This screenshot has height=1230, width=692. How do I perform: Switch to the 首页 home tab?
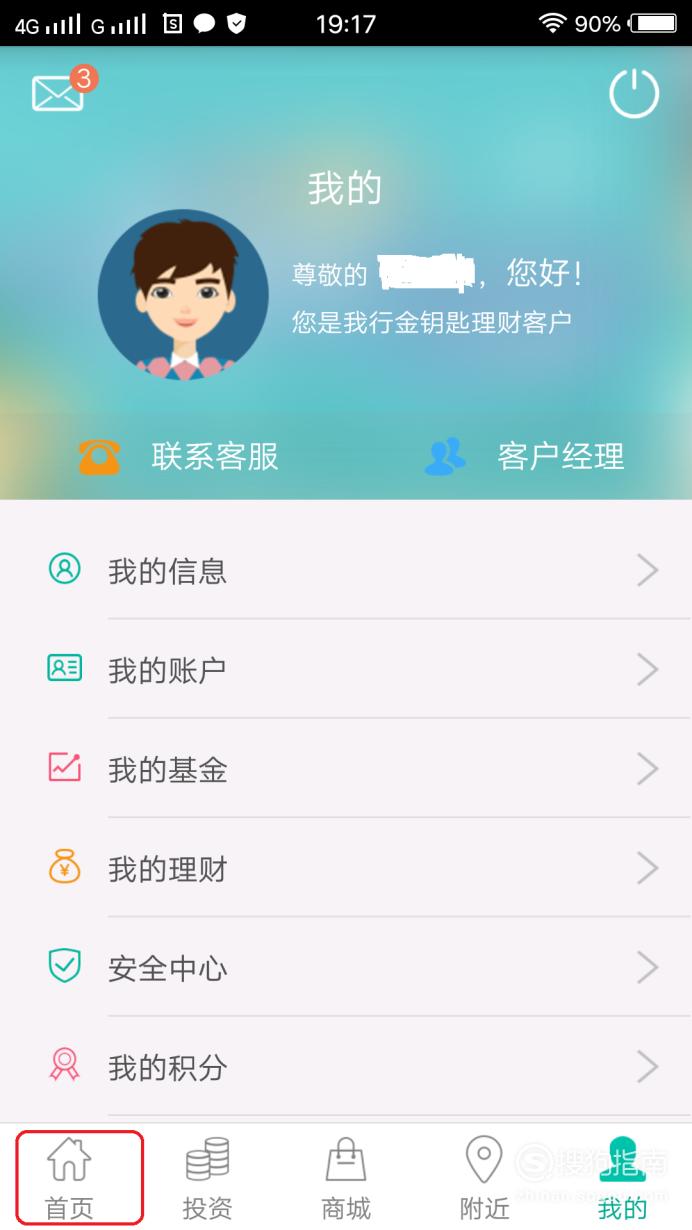(x=69, y=1178)
